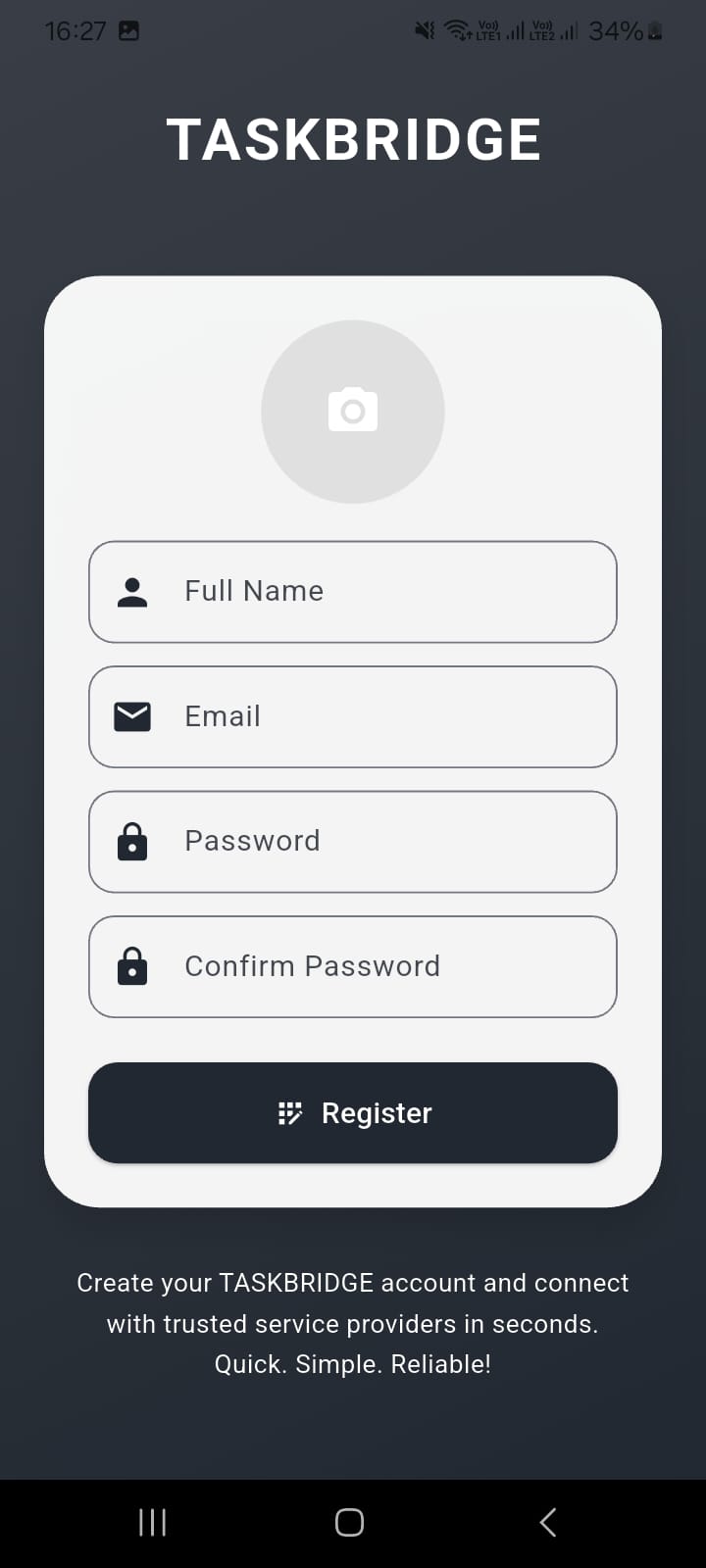Tap the TASKBRIDGE title heading
706x1568 pixels.
point(353,137)
